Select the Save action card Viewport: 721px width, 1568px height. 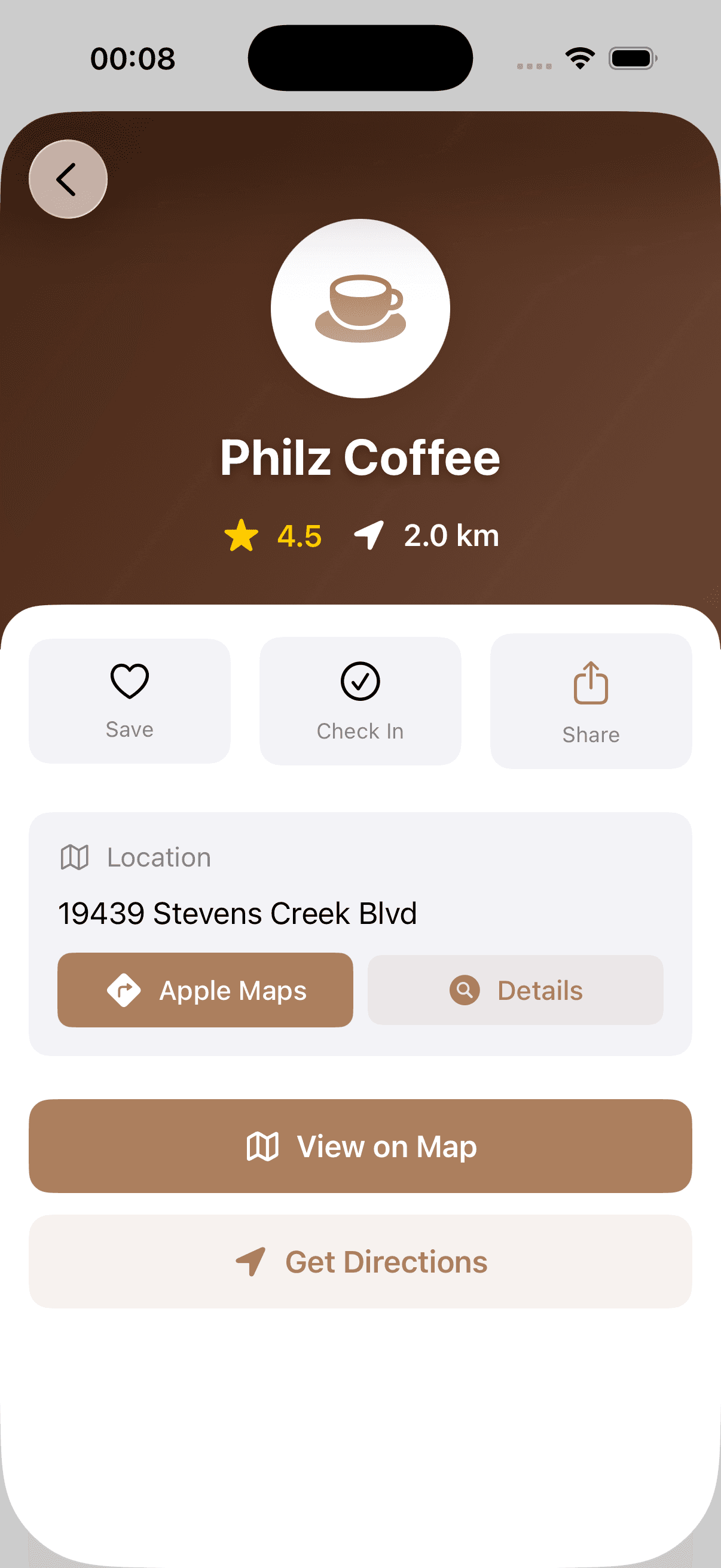click(x=129, y=700)
